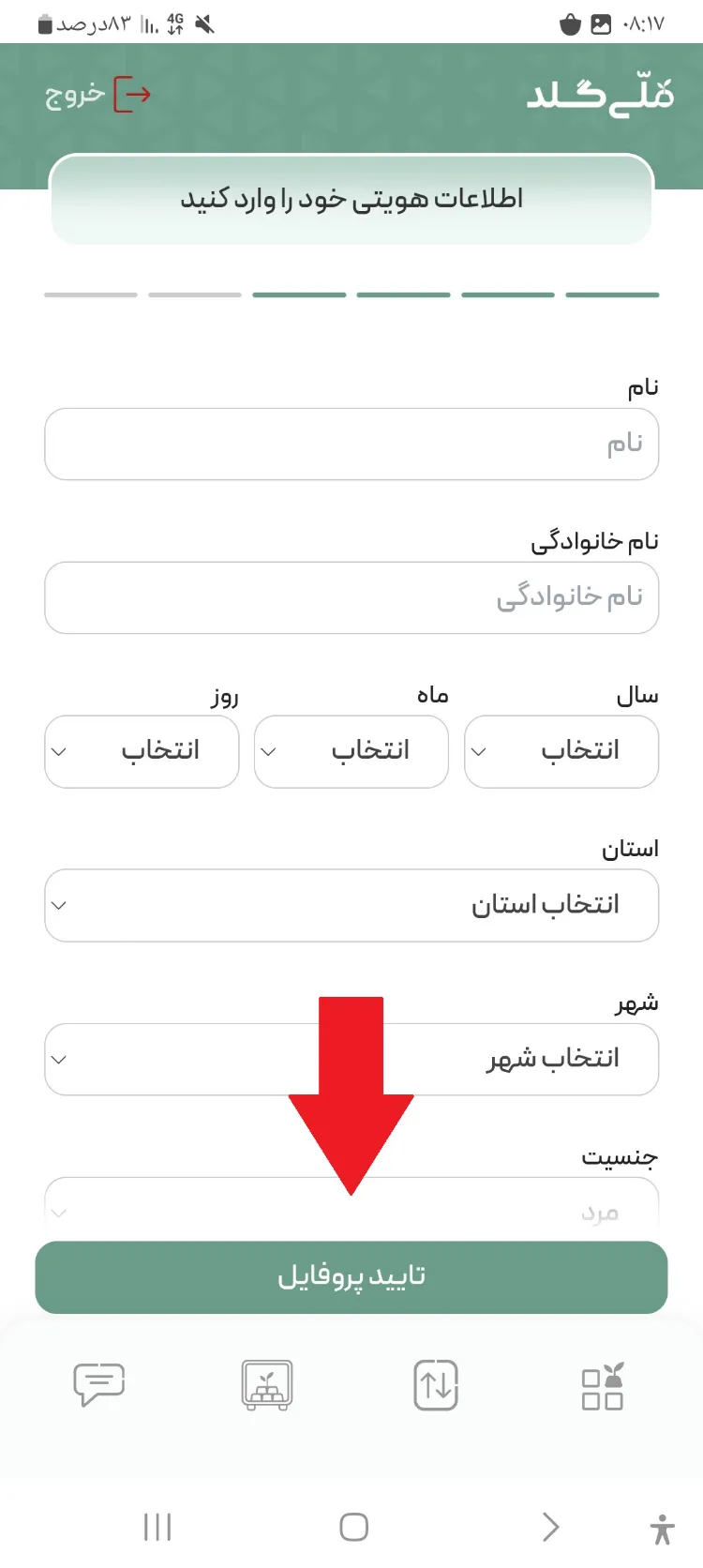The width and height of the screenshot is (703, 1568).
Task: Open the سال year dropdown
Action: point(561,751)
